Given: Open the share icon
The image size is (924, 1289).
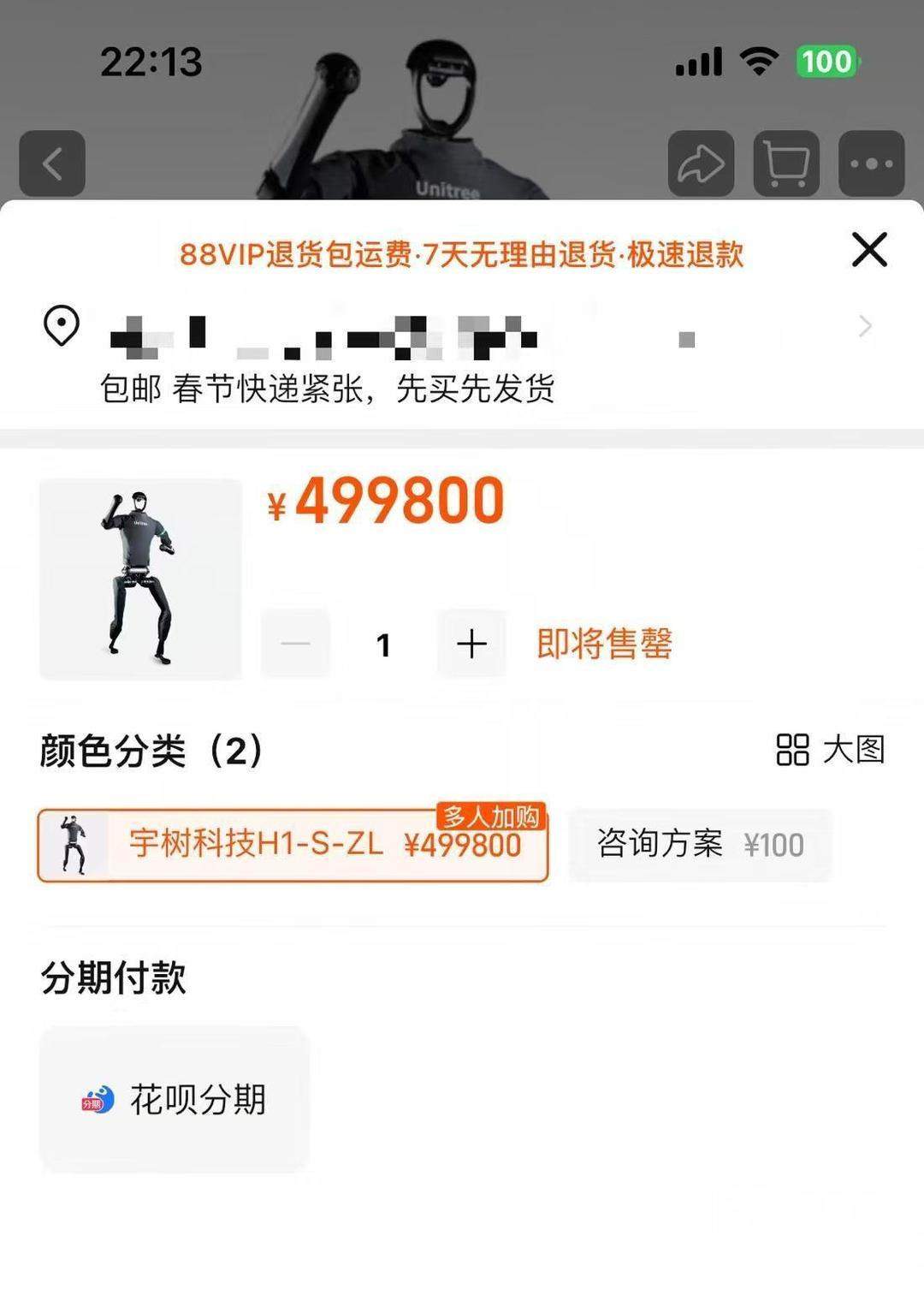Looking at the screenshot, I should [x=700, y=164].
